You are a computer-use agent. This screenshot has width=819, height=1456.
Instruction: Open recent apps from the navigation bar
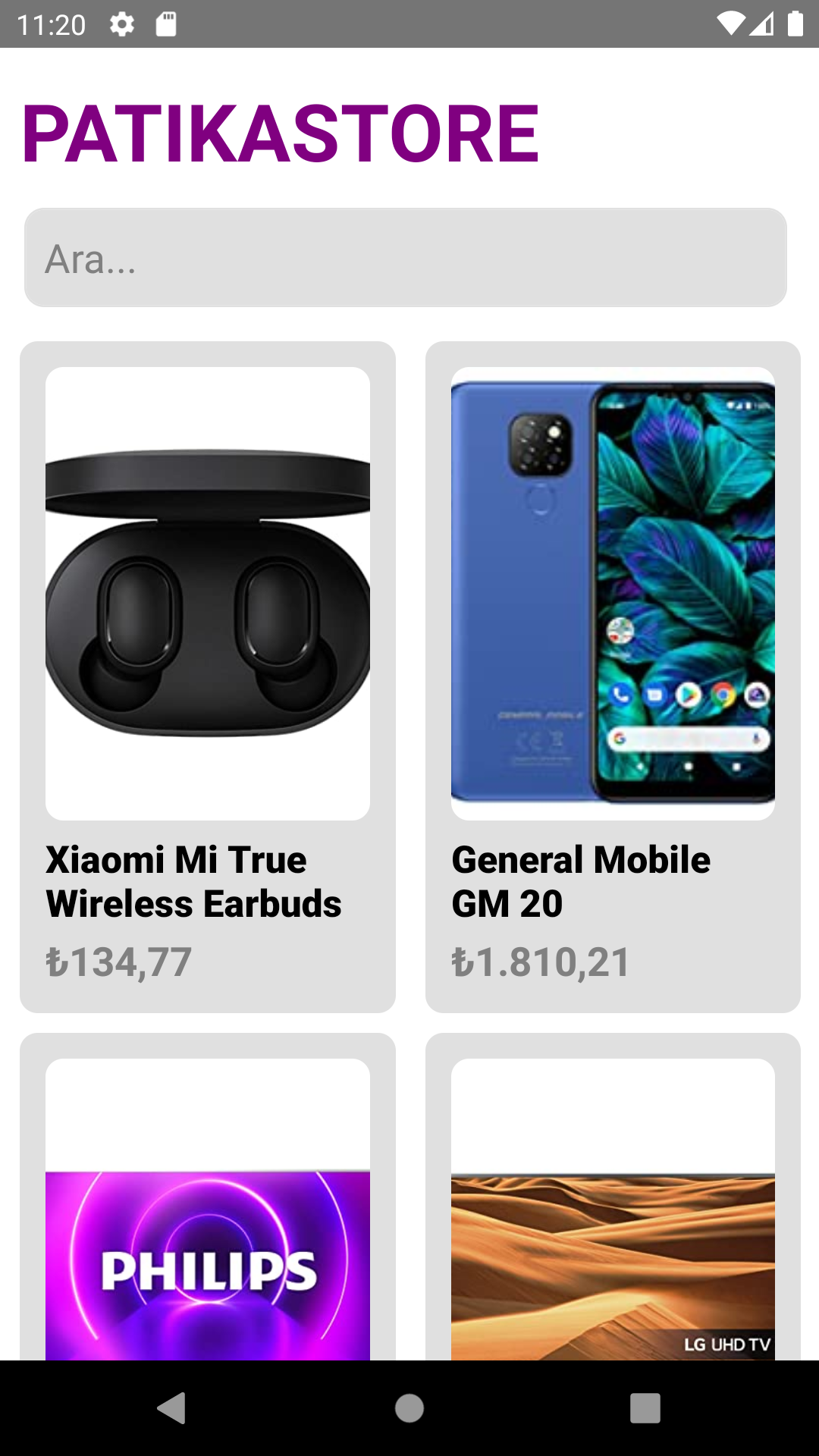[645, 1408]
